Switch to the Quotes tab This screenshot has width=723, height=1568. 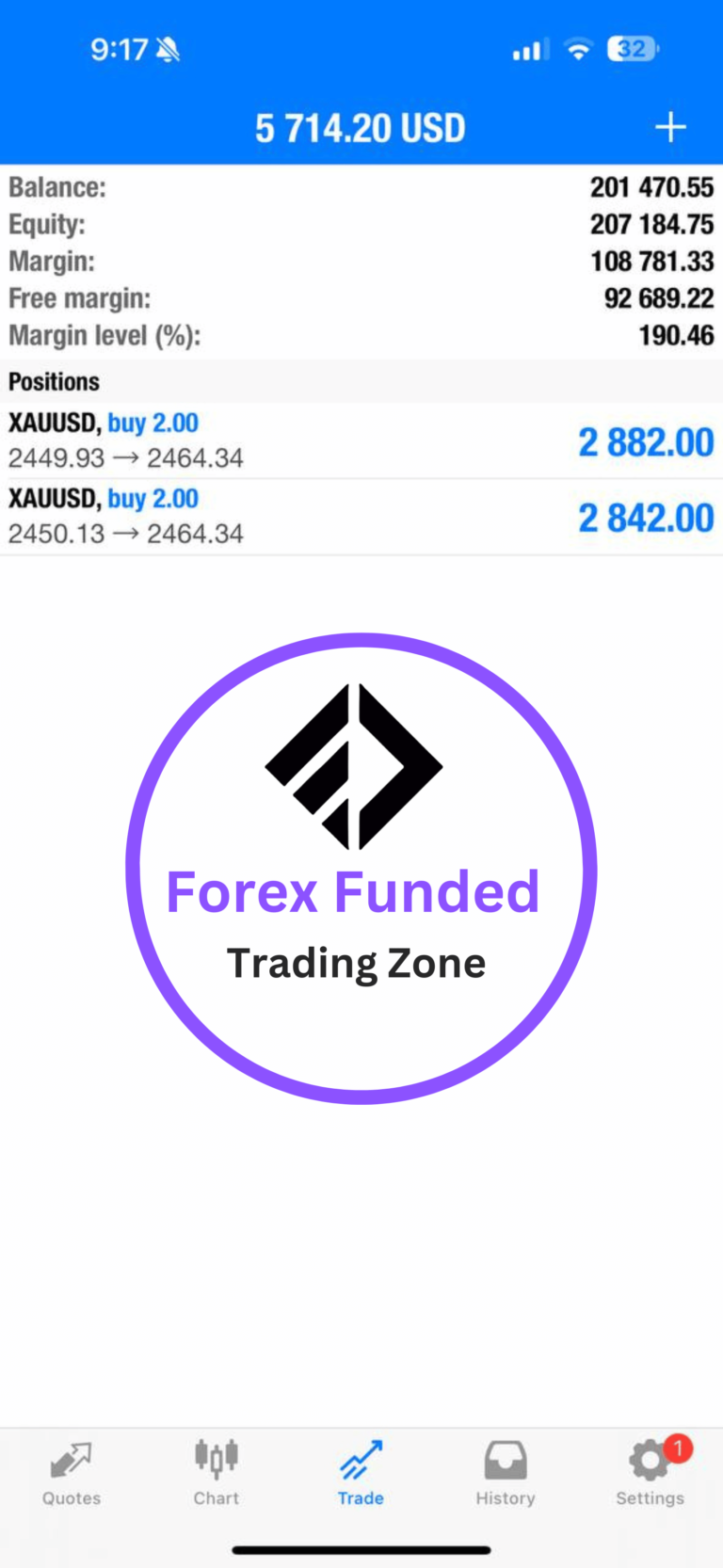click(72, 1473)
